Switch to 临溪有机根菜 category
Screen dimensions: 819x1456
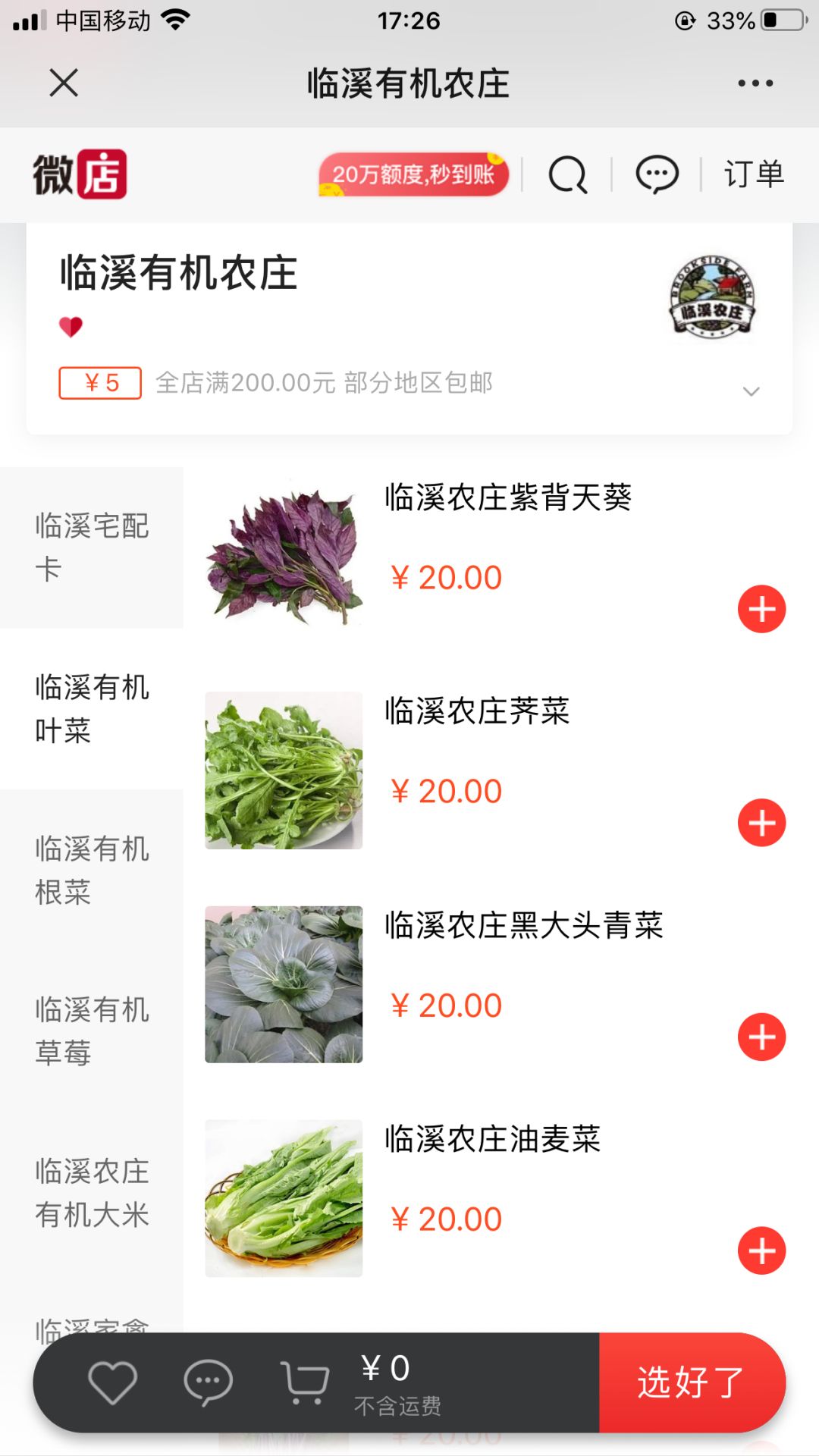92,871
